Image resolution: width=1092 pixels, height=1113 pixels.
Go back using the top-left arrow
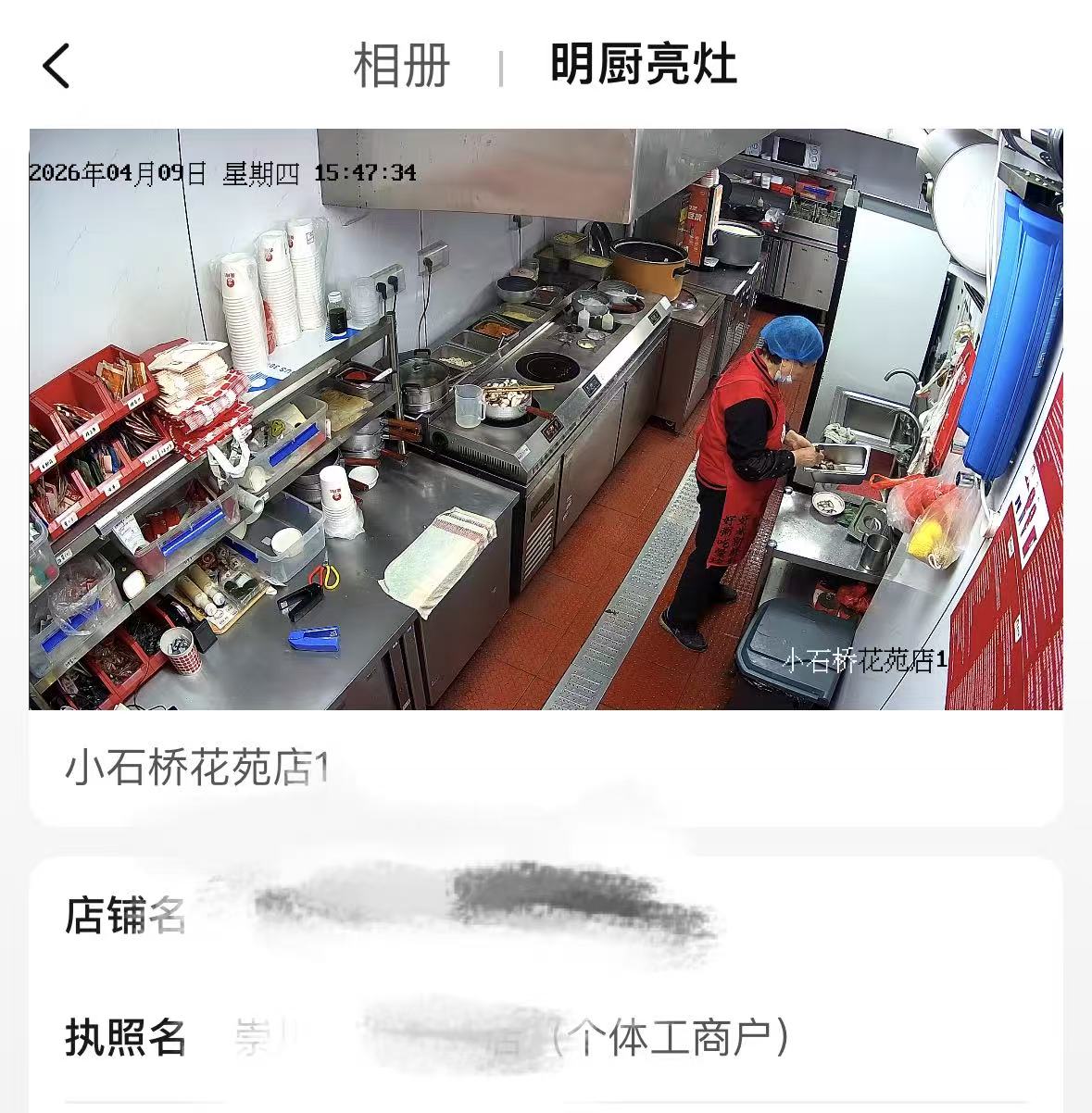[x=56, y=67]
